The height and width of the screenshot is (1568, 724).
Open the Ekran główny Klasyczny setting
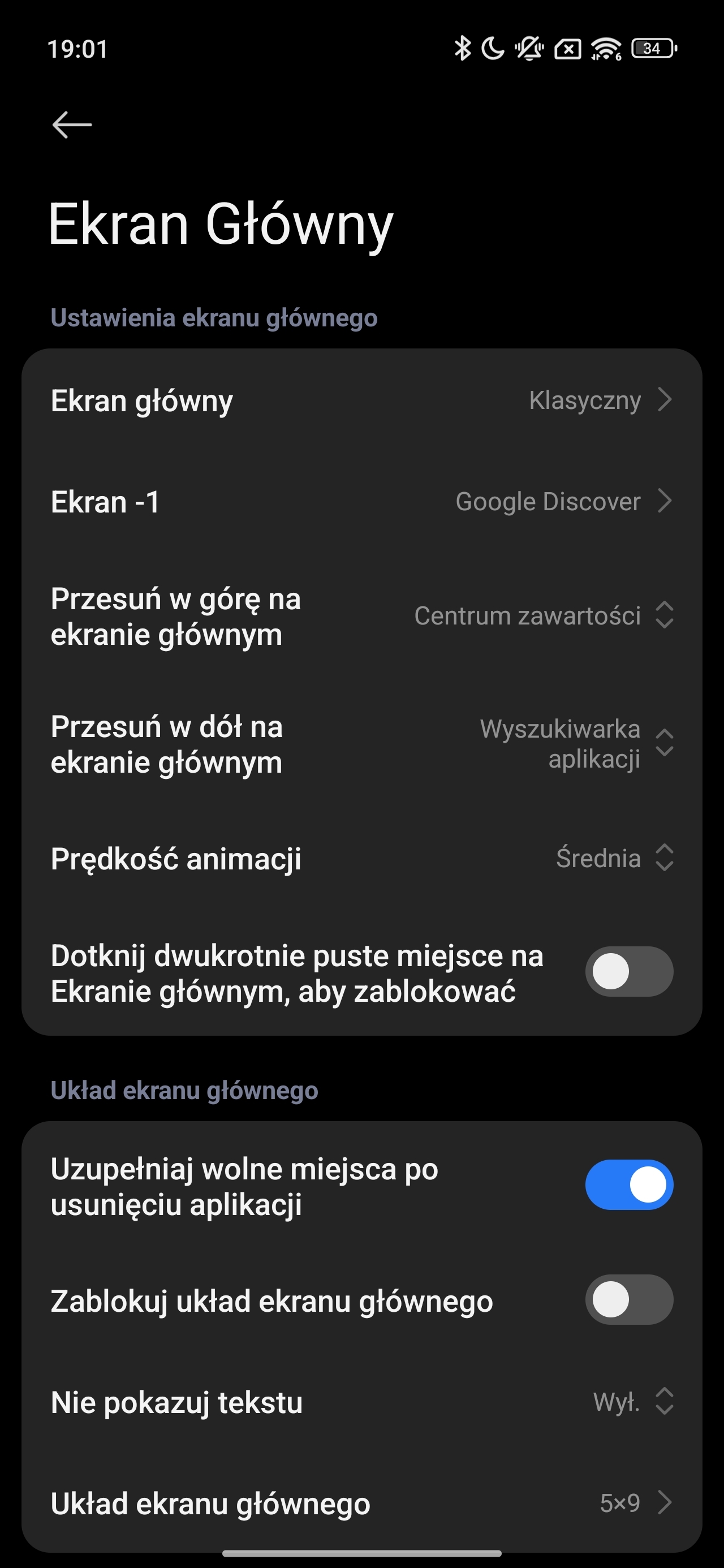pos(361,400)
